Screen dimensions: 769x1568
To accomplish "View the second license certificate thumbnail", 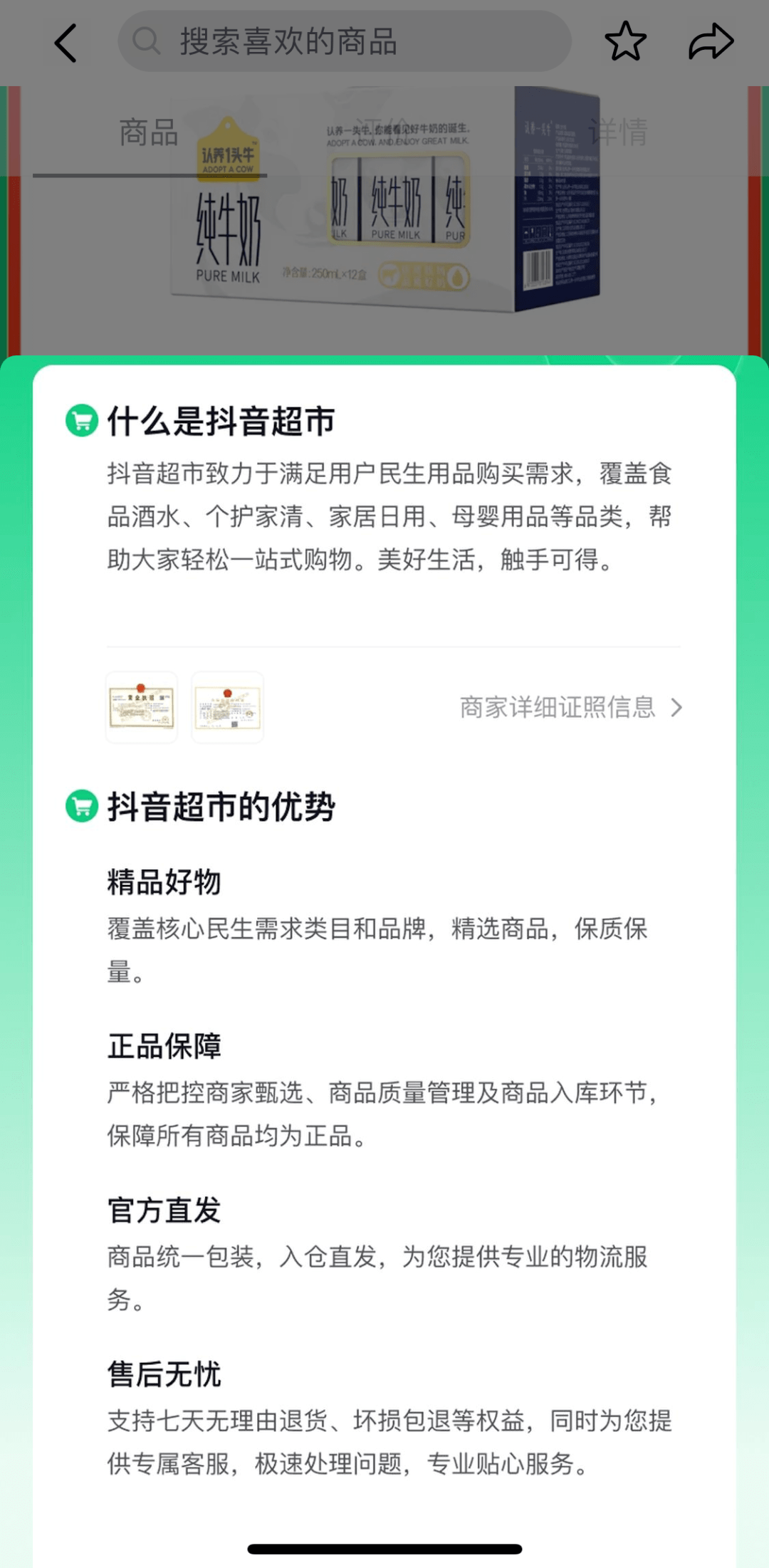I will [228, 707].
